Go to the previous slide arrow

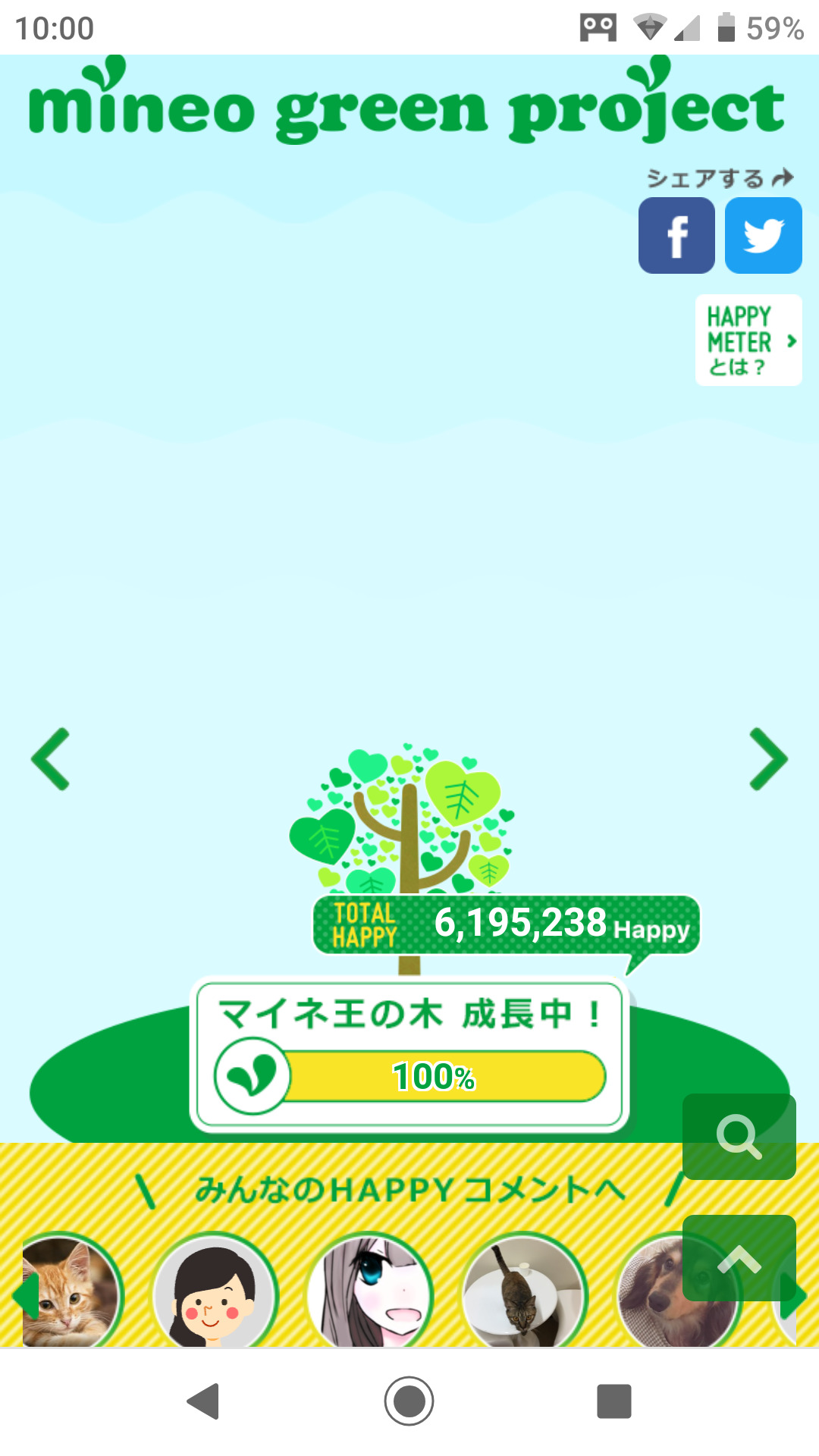click(x=51, y=759)
